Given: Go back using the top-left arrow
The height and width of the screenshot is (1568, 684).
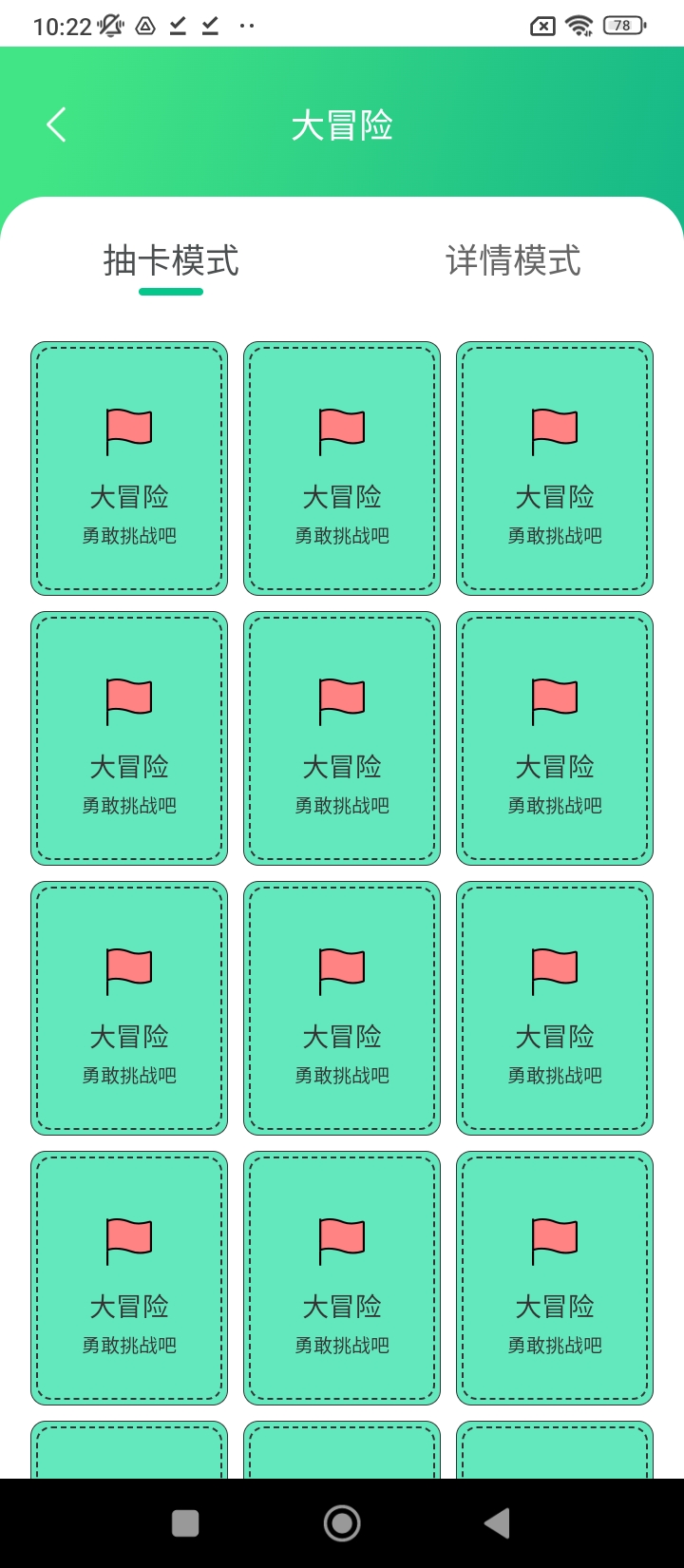Looking at the screenshot, I should [x=56, y=124].
